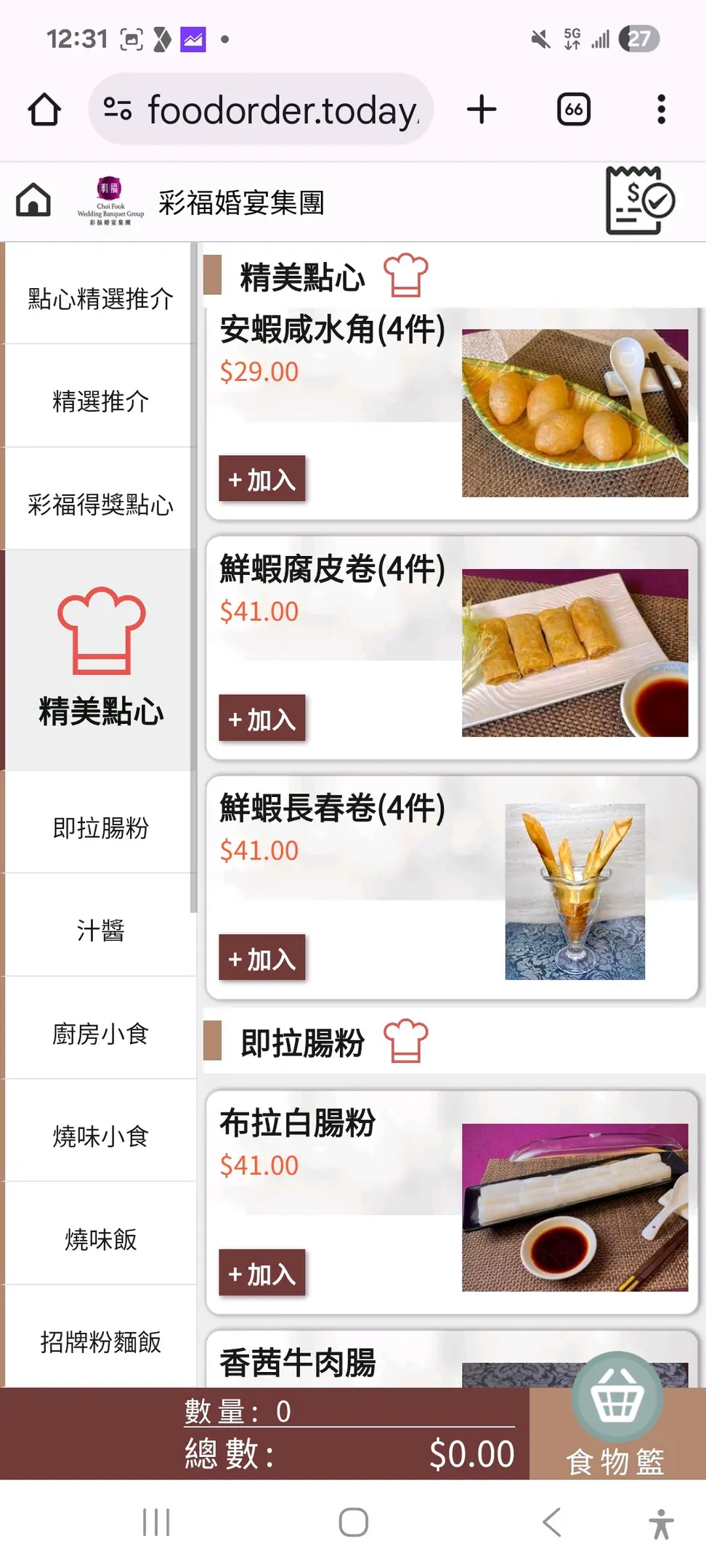This screenshot has width=706, height=1568.
Task: Go back with the system back button
Action: 552,1522
